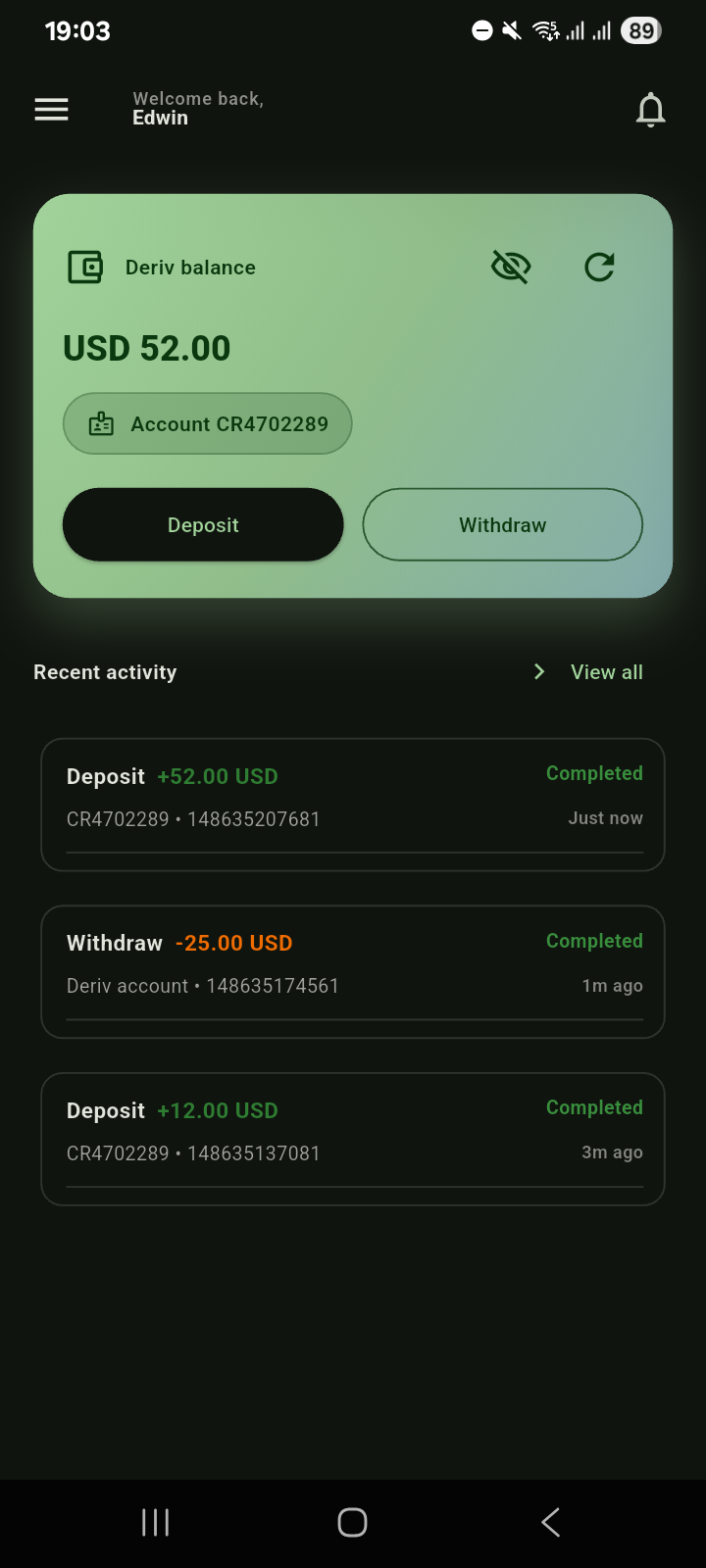Tap the chevron next to View all
Screen dimensions: 706x1568
(538, 671)
